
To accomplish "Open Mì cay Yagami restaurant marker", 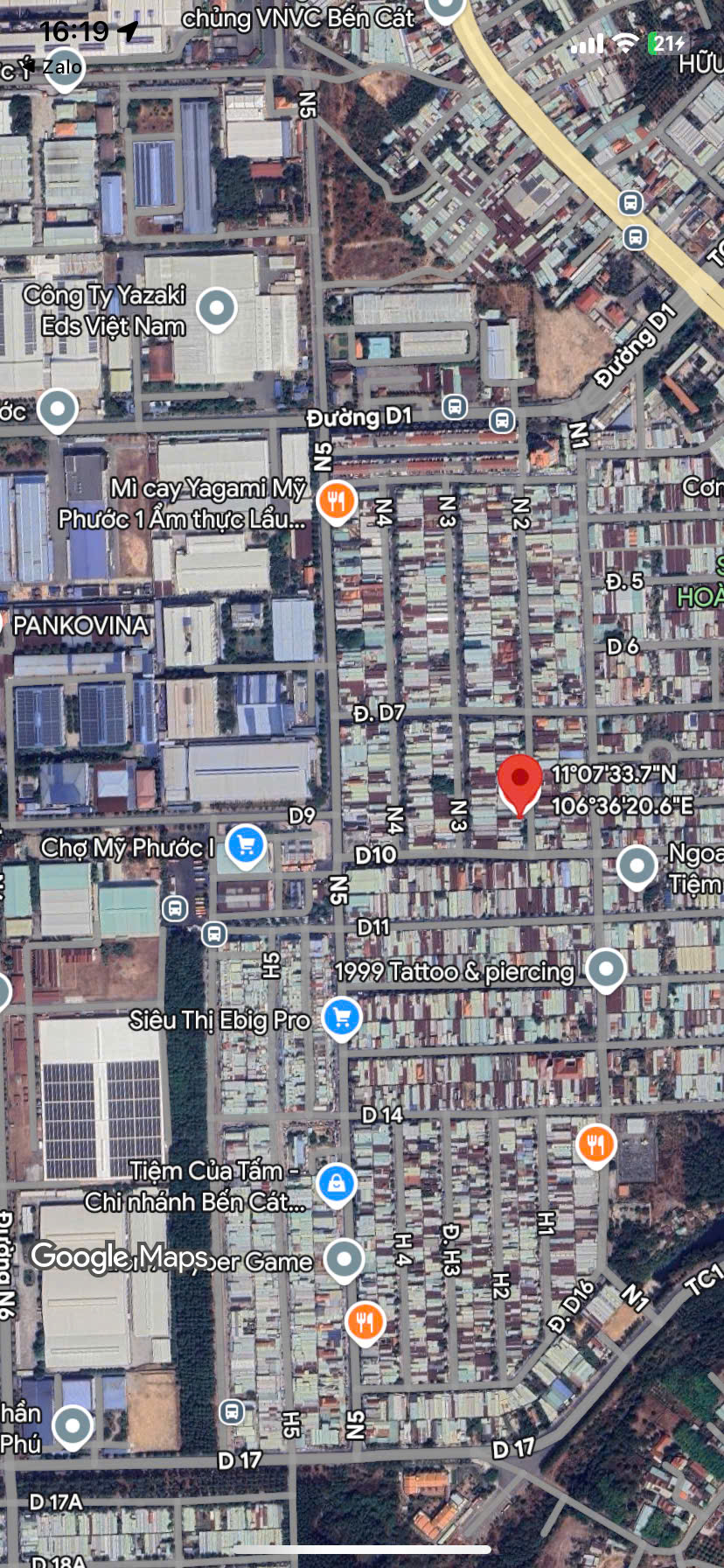I will pyautogui.click(x=337, y=502).
